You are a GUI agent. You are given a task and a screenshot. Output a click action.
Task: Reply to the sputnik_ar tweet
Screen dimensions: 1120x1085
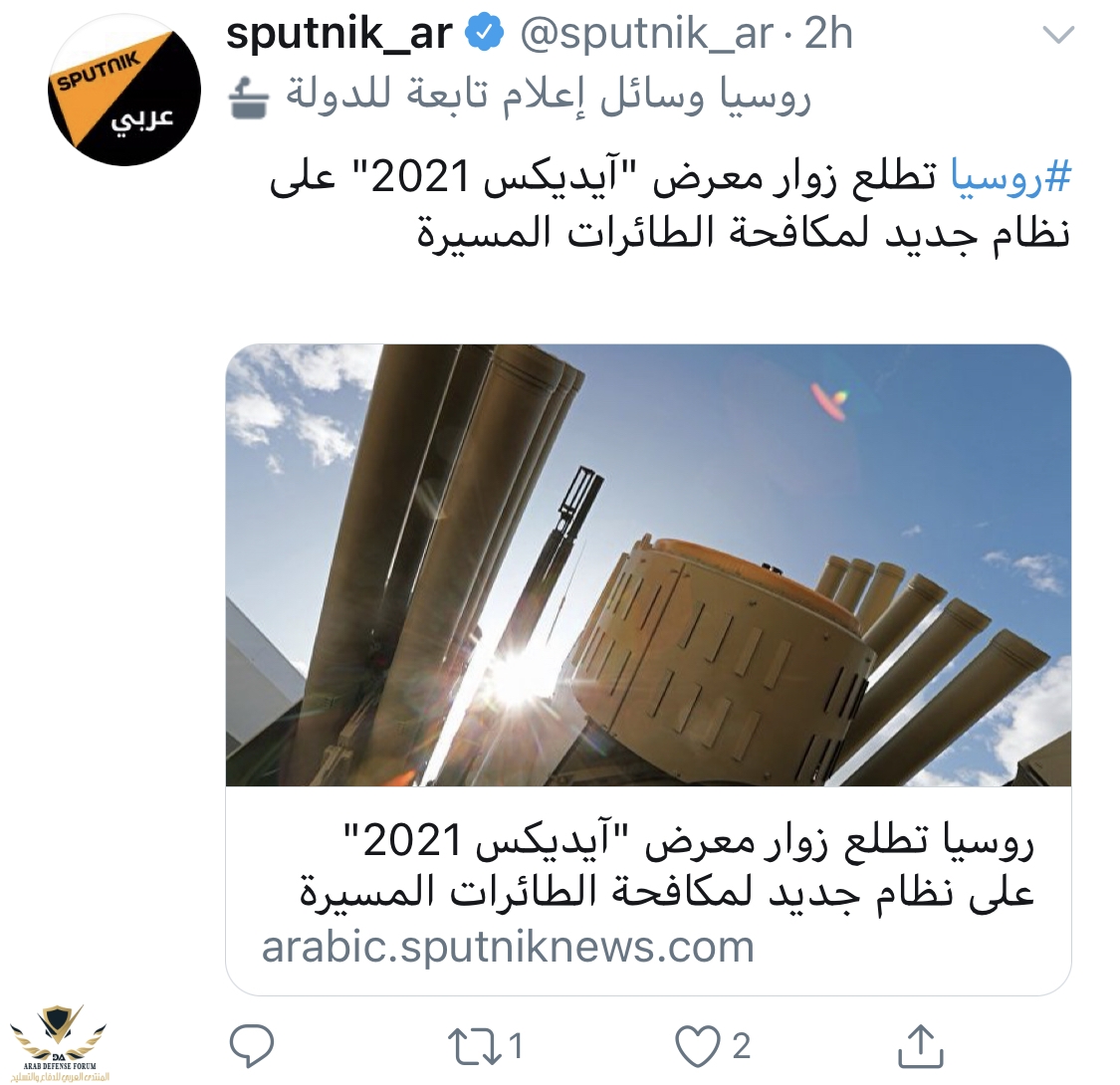pos(251,1046)
